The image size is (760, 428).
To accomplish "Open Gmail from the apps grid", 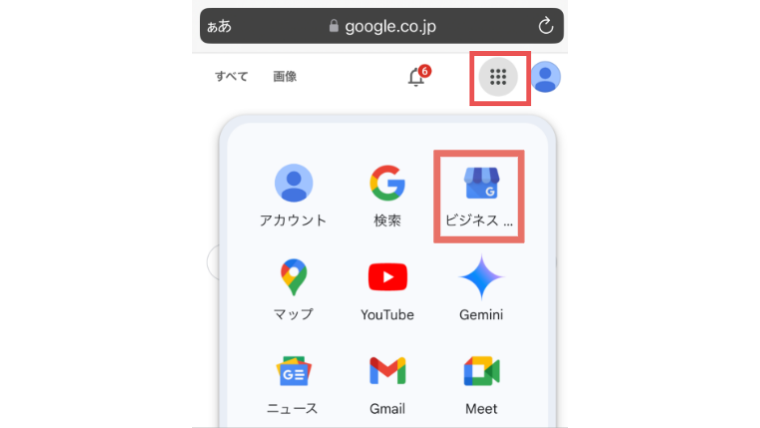I will tap(387, 383).
